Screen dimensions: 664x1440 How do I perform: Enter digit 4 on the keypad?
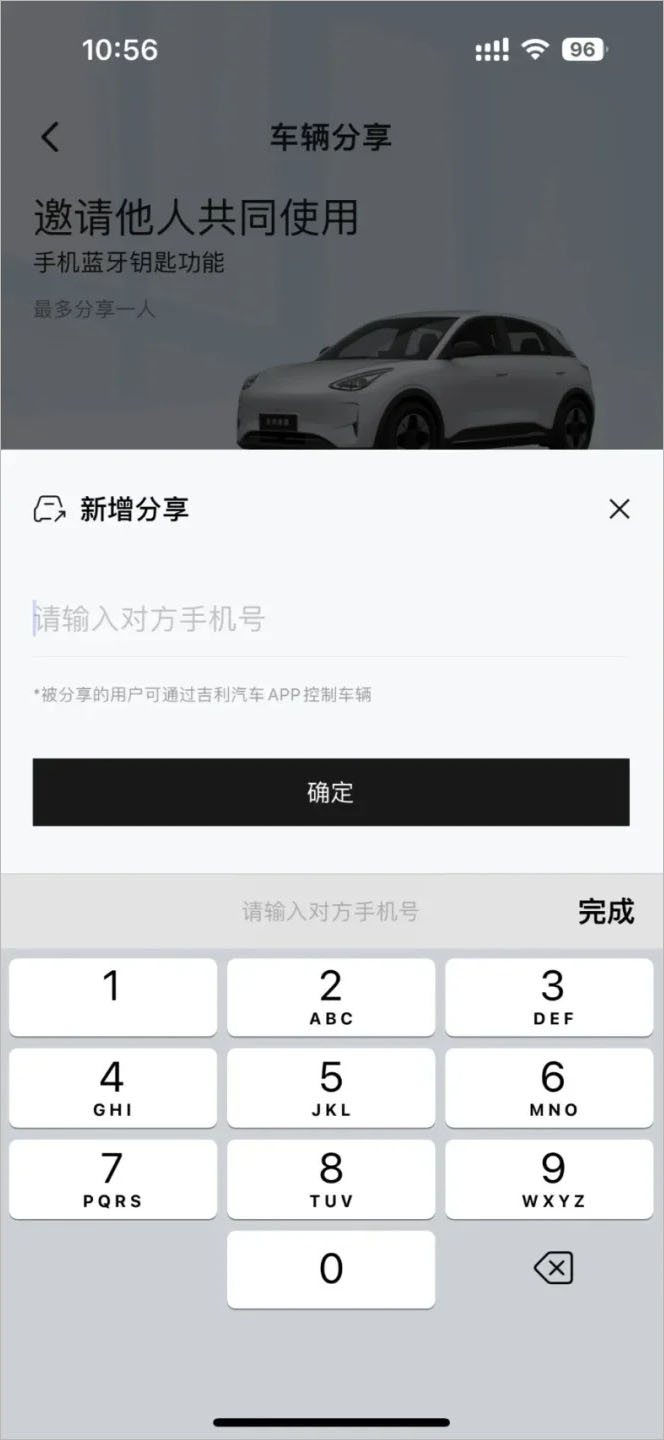click(113, 1088)
